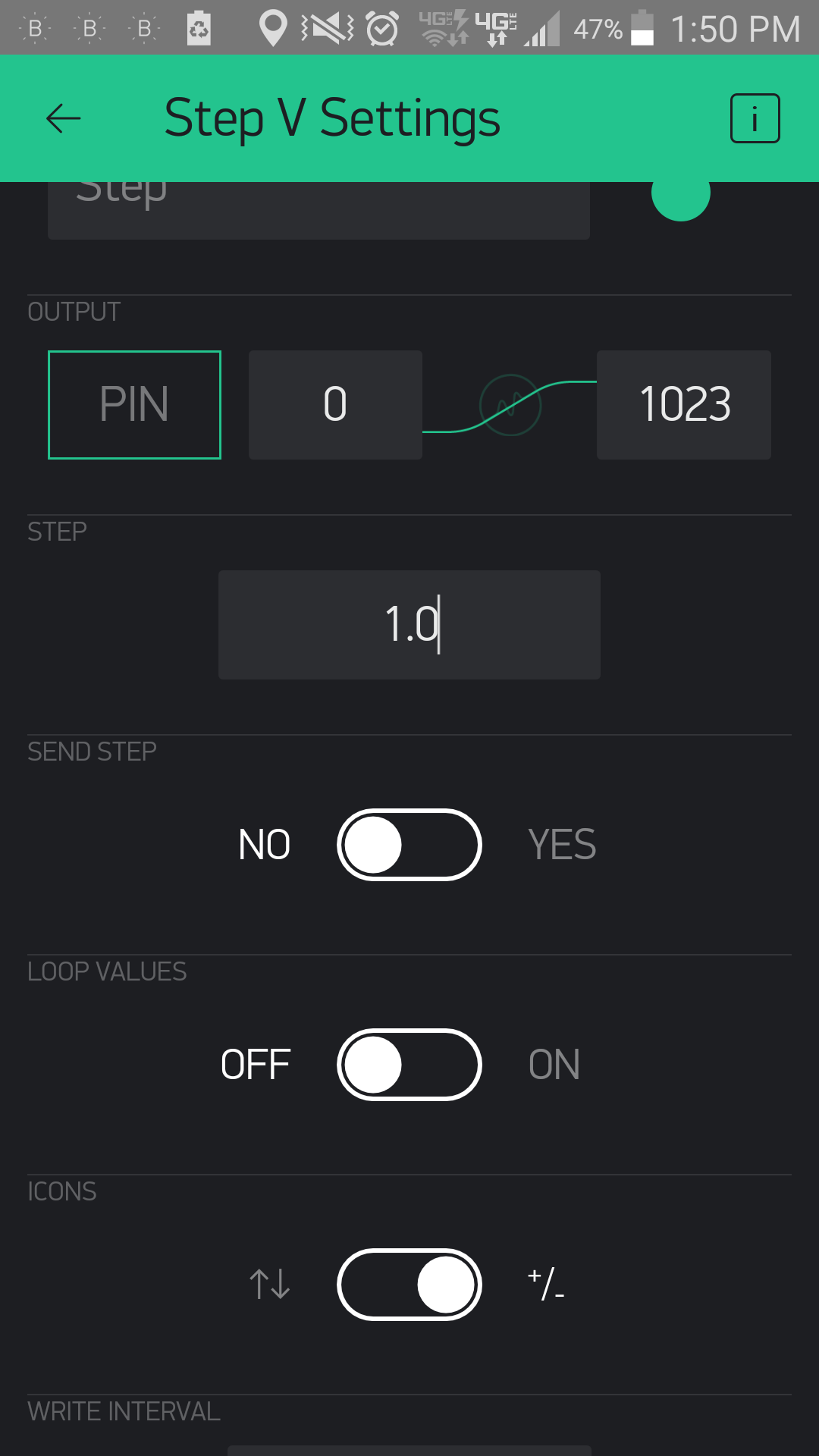Open the info icon in header

coord(755,118)
